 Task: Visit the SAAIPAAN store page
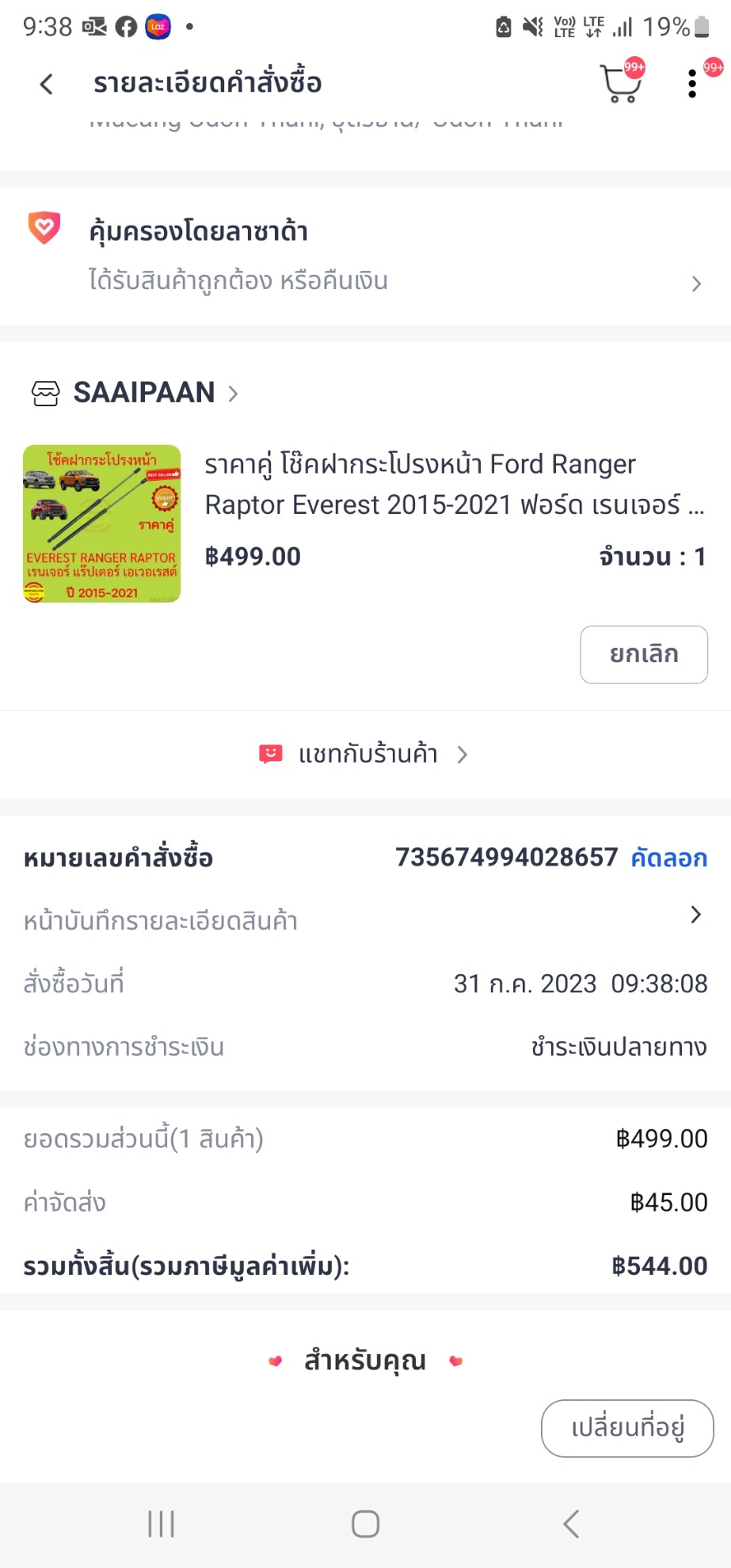tap(145, 393)
